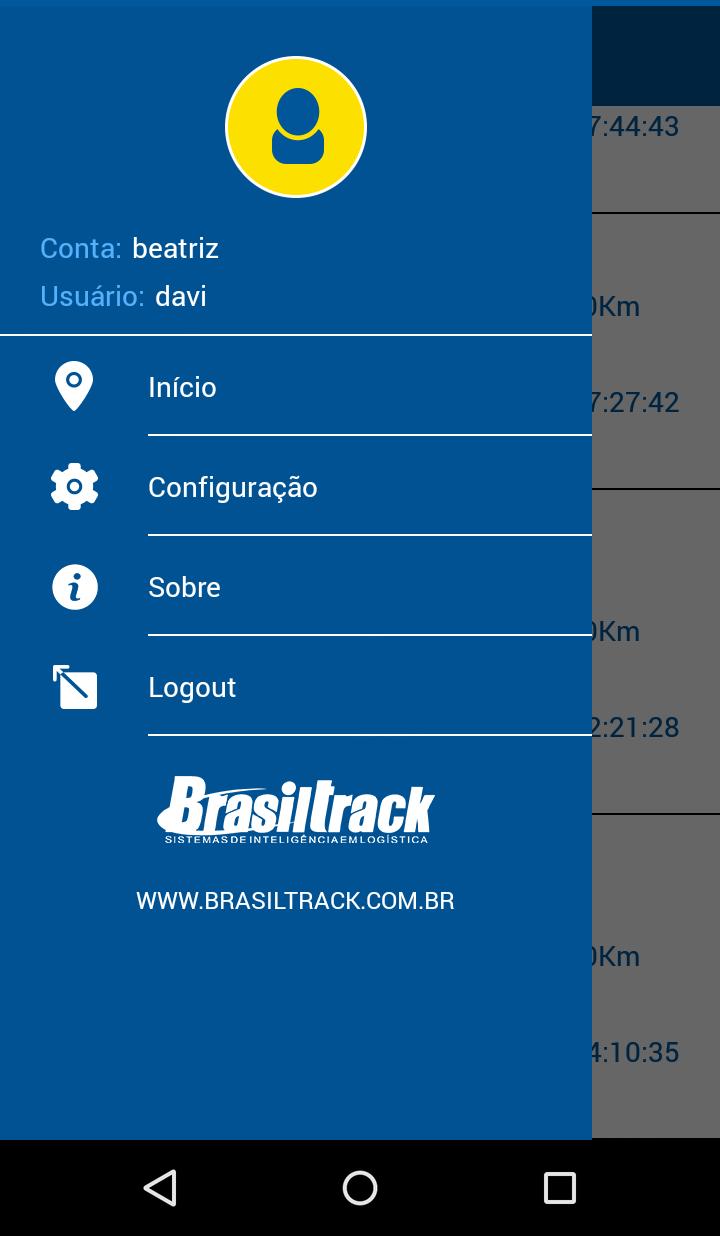720x1236 pixels.
Task: Select the Conta label
Action: coord(76,248)
